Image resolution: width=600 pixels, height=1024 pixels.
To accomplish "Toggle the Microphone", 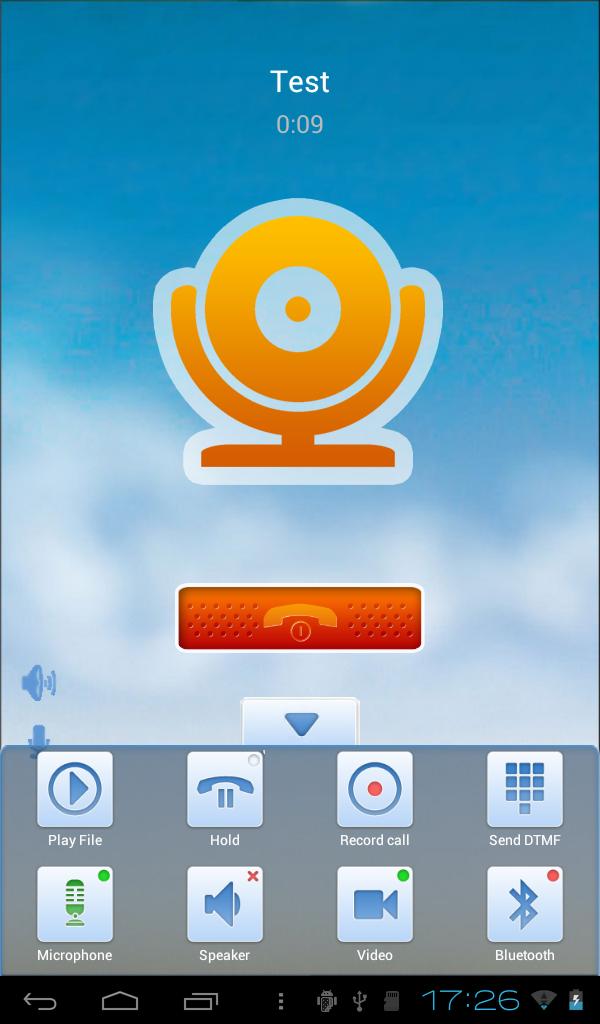I will pos(75,904).
